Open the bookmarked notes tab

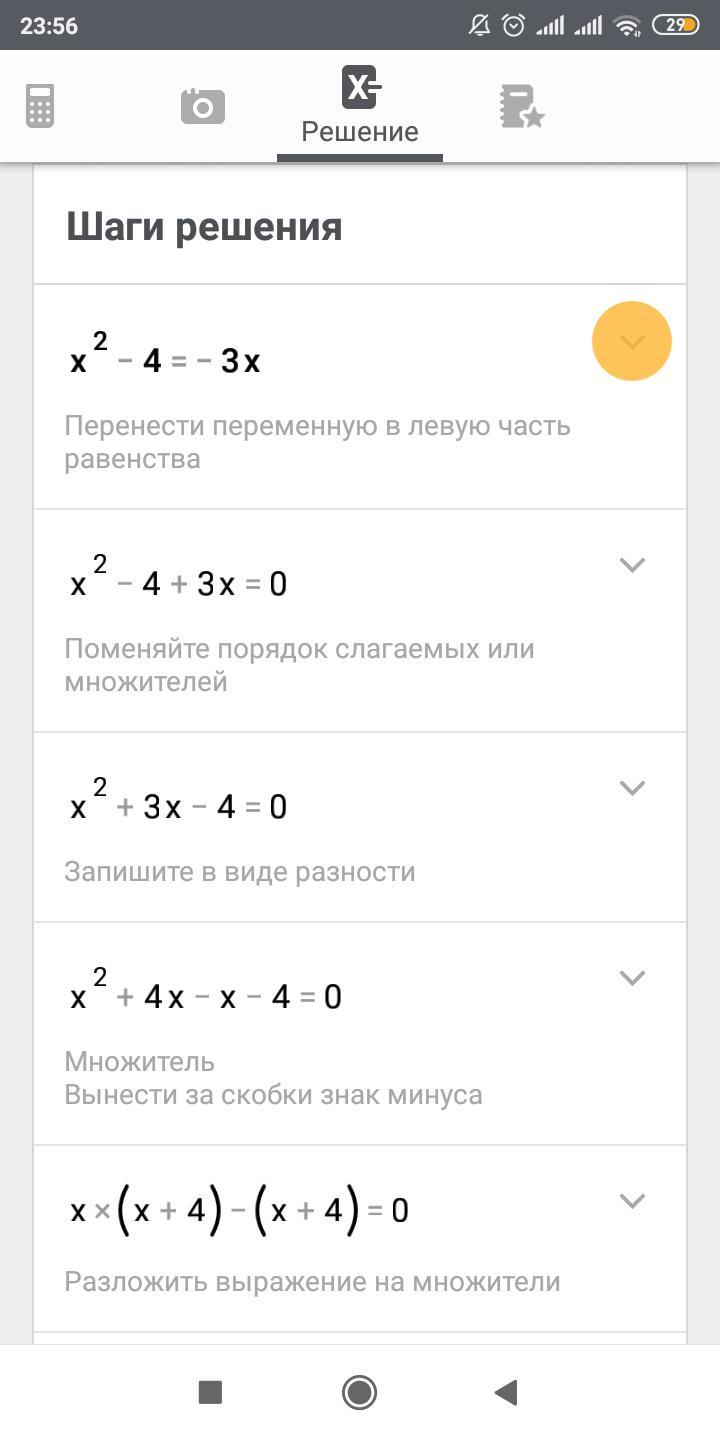pyautogui.click(x=521, y=106)
